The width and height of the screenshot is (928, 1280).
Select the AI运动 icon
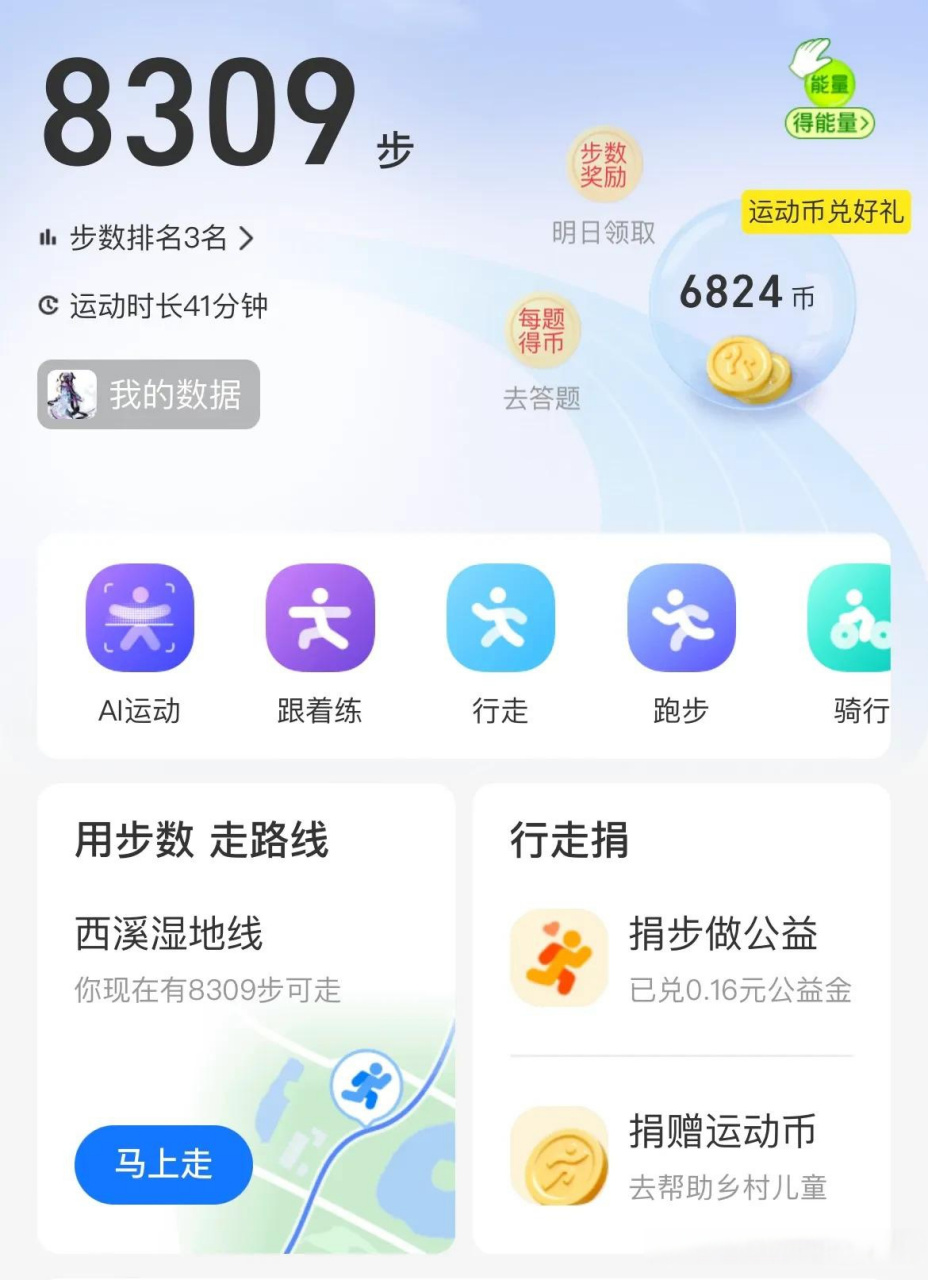tap(139, 617)
